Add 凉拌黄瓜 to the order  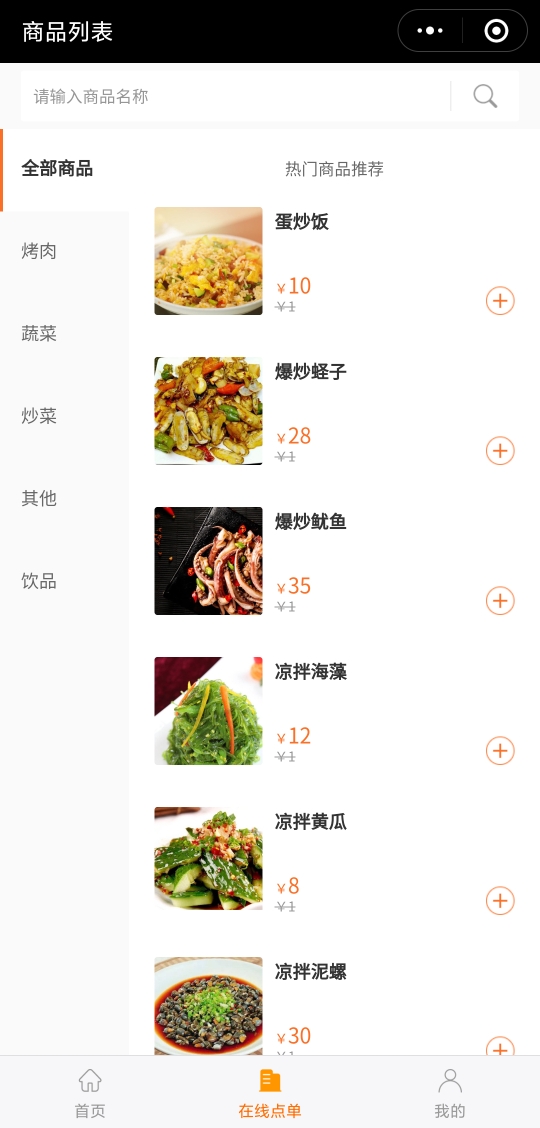click(x=500, y=901)
